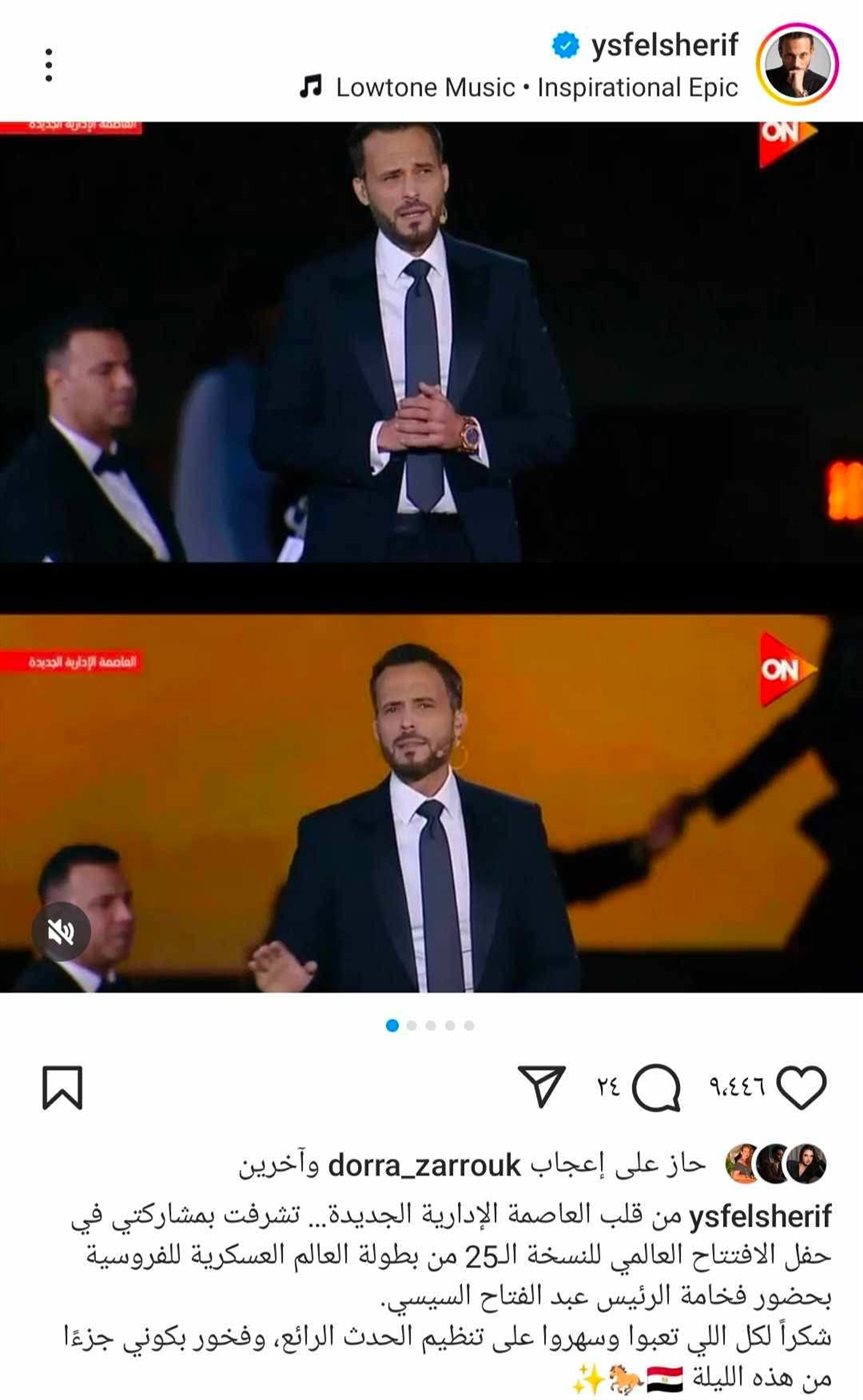This screenshot has height=1400, width=863.
Task: Open the ysfelsherif username in the header
Action: tap(664, 45)
